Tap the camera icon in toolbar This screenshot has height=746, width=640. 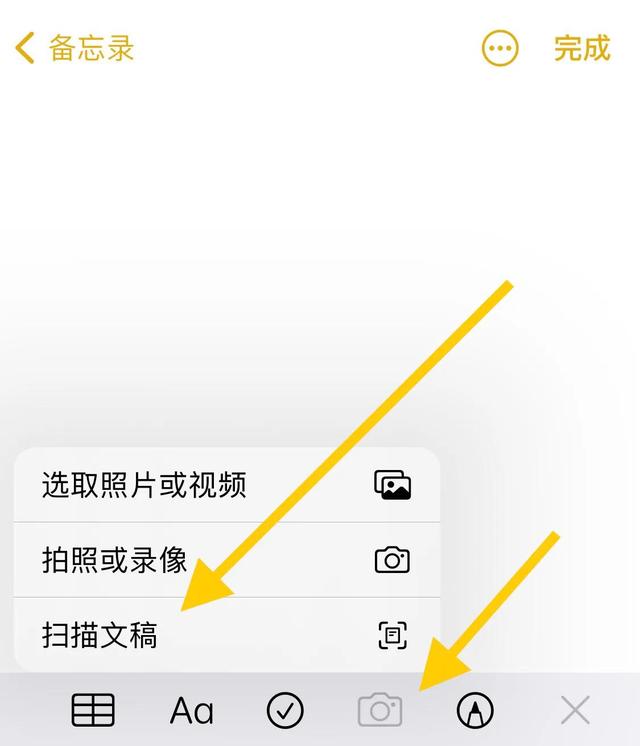380,711
